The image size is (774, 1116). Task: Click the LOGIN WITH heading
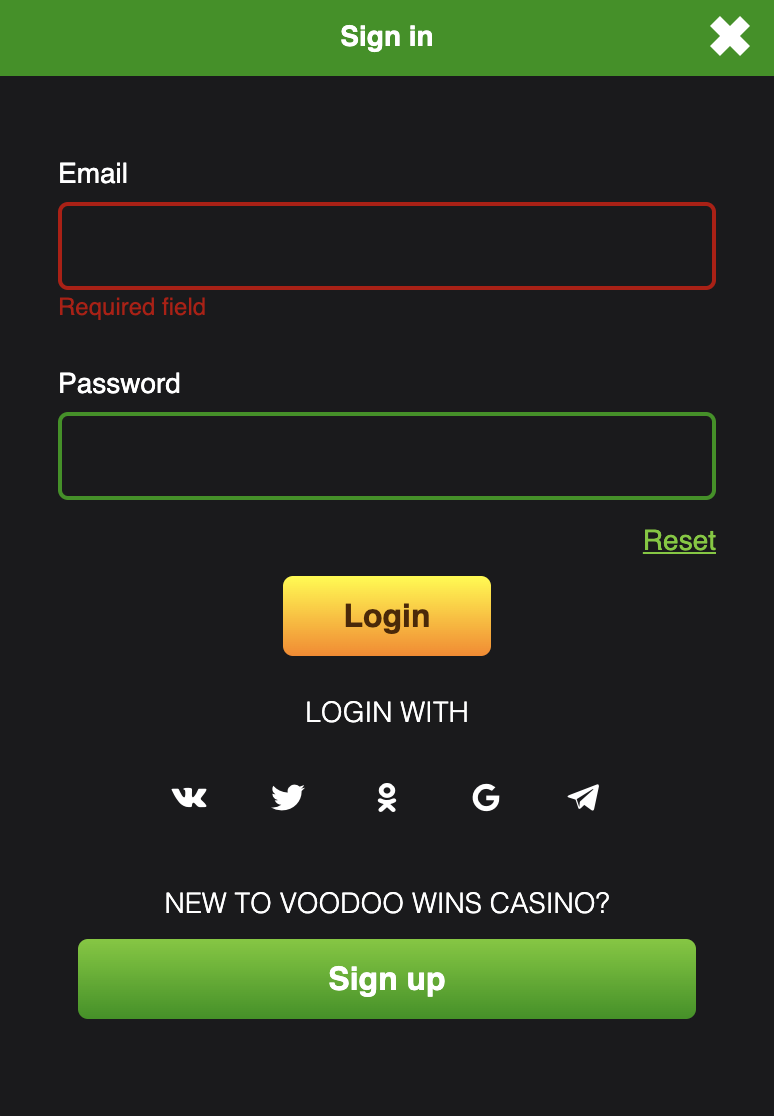[387, 712]
